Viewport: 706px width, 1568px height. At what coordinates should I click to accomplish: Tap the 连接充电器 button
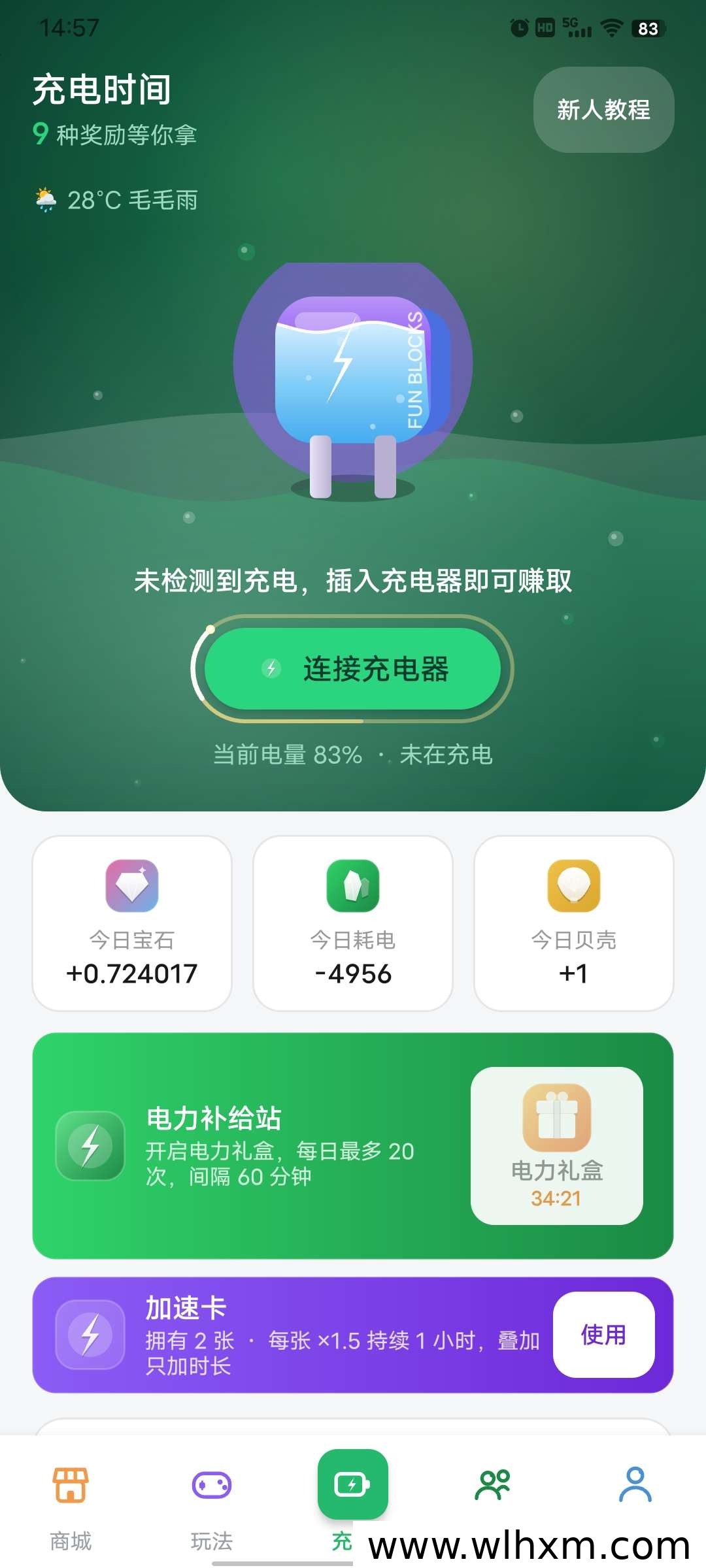click(353, 668)
